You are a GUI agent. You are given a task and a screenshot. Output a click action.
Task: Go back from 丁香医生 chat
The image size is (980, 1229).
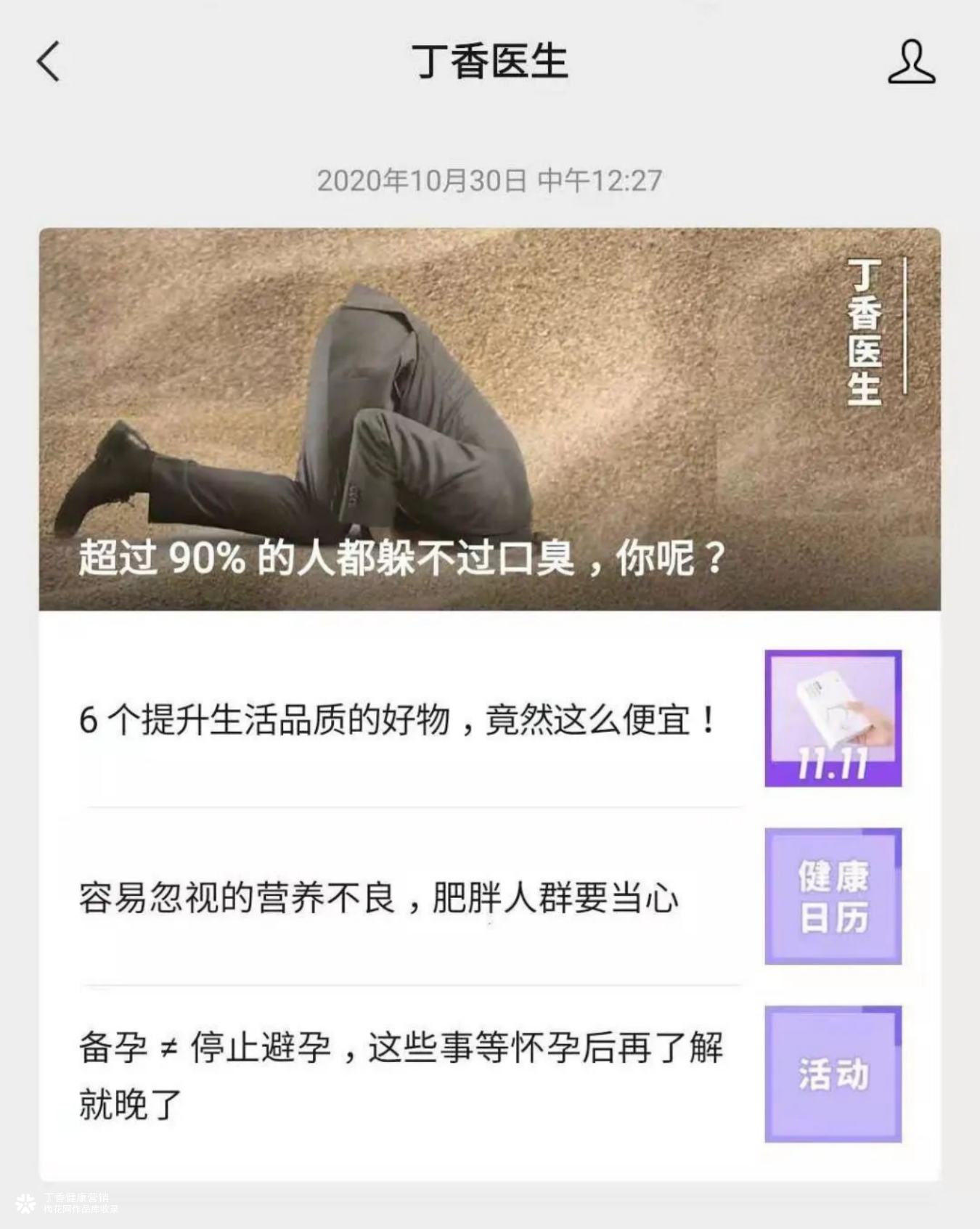pyautogui.click(x=48, y=62)
